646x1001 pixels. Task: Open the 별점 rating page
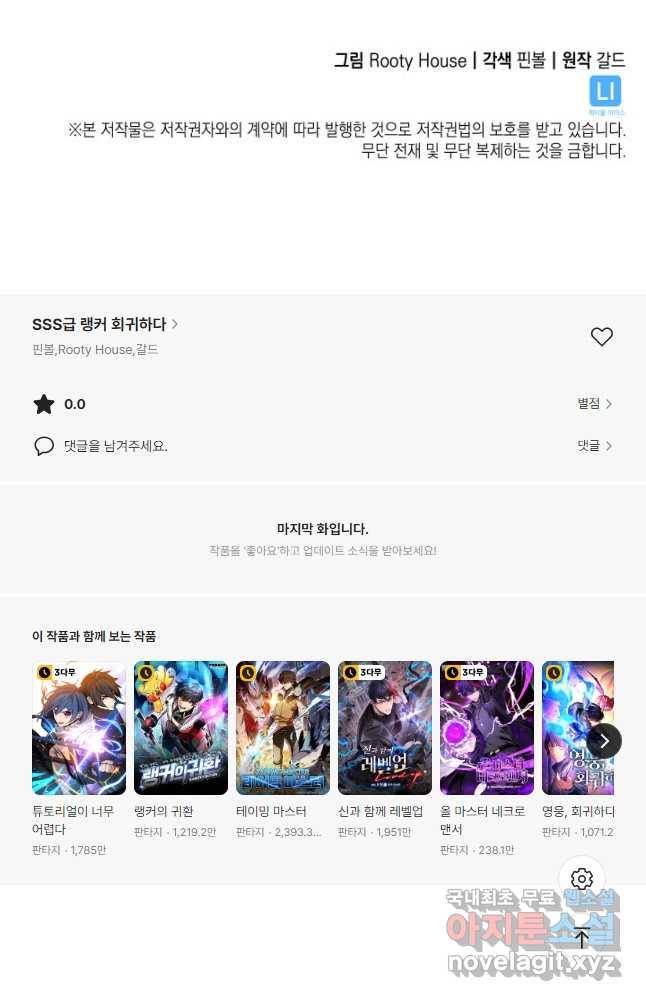coord(594,404)
